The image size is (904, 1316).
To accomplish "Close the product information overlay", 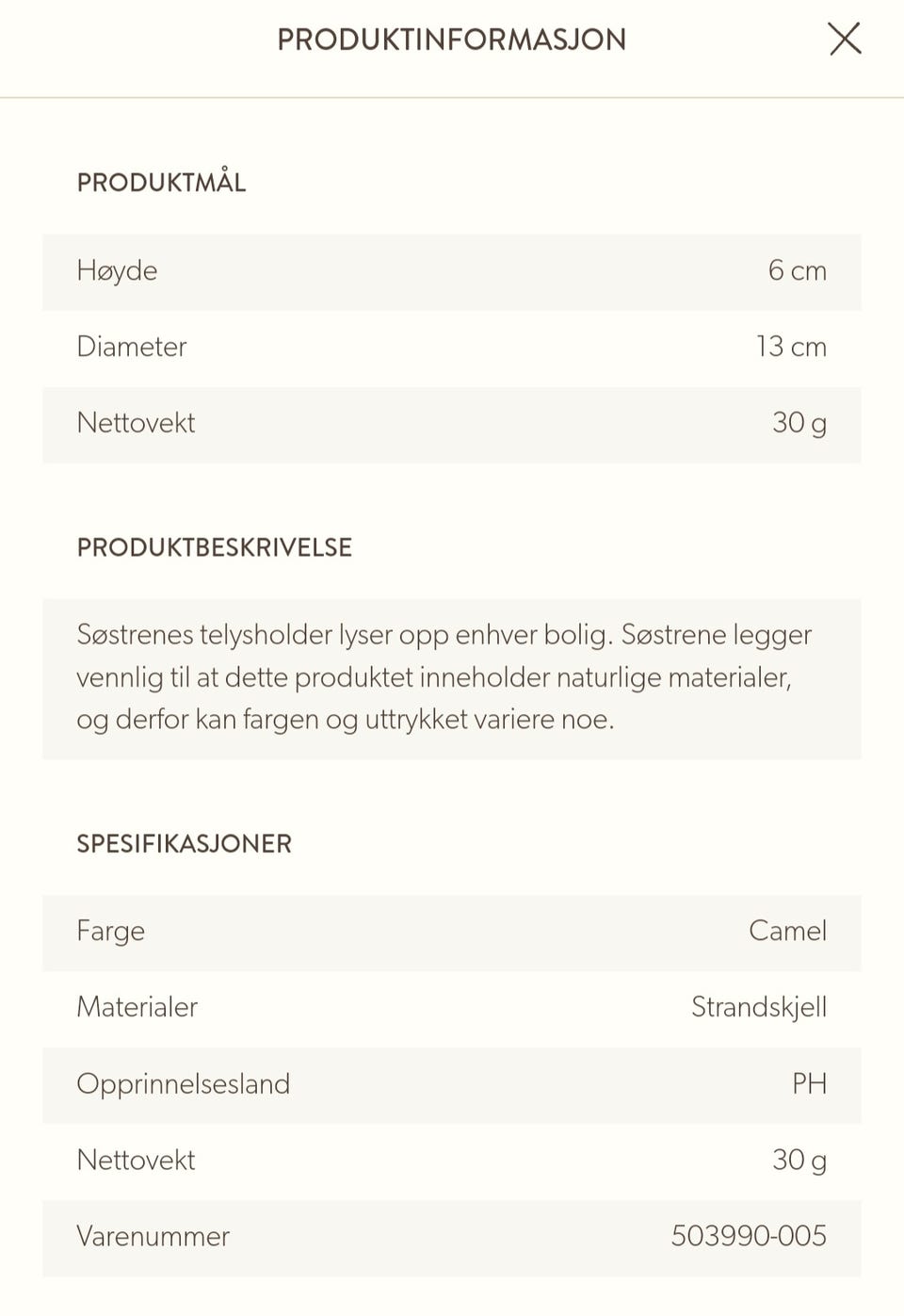I will click(845, 39).
